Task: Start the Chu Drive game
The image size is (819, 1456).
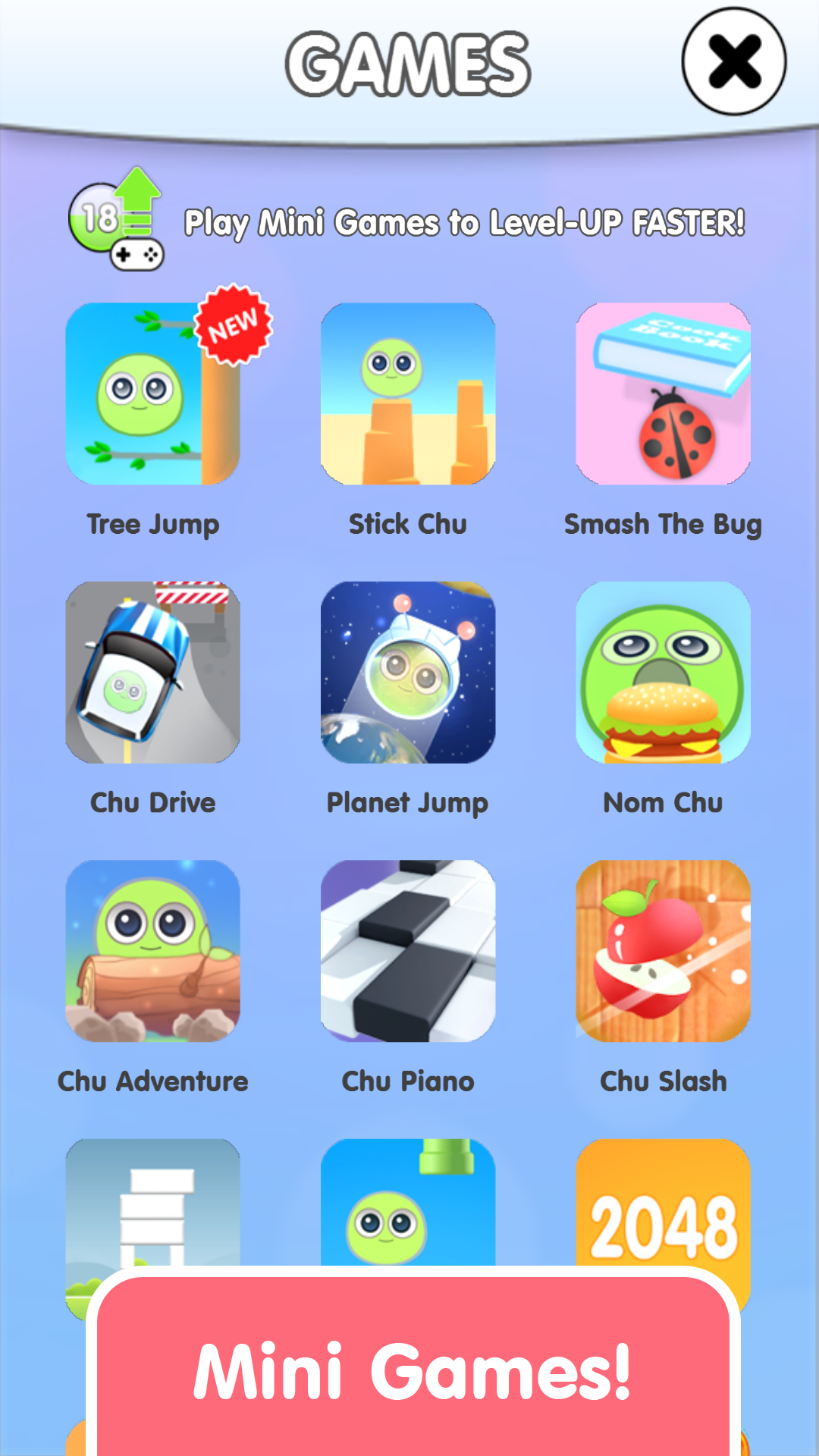Action: point(154,673)
